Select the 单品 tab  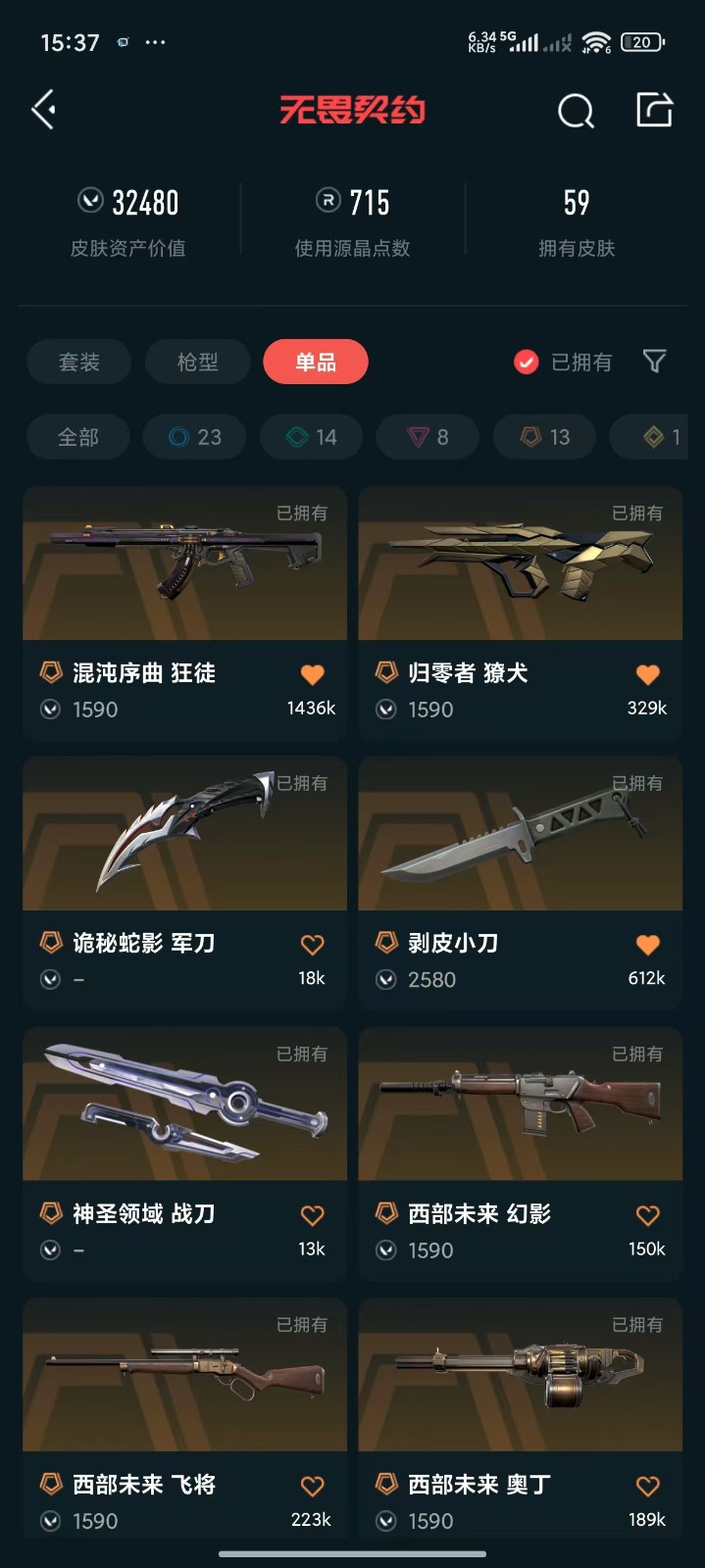click(x=316, y=362)
